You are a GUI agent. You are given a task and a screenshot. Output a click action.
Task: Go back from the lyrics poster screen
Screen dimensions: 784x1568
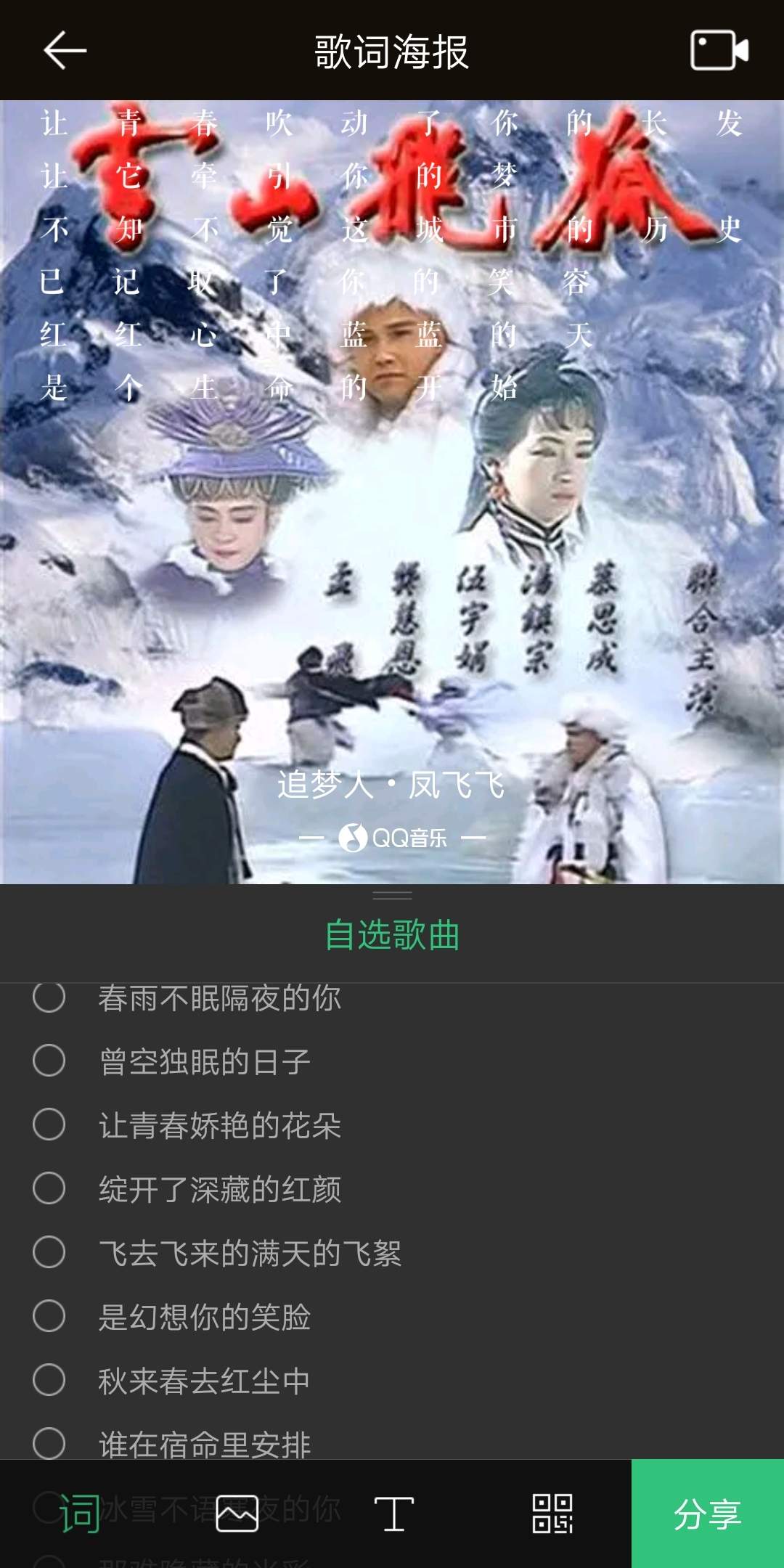click(x=65, y=51)
